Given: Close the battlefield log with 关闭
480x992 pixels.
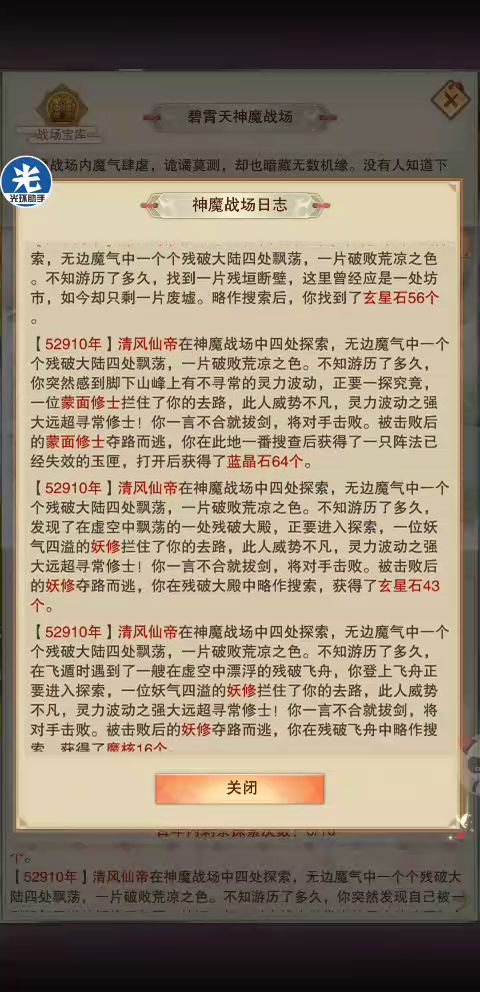Looking at the screenshot, I should tap(240, 788).
